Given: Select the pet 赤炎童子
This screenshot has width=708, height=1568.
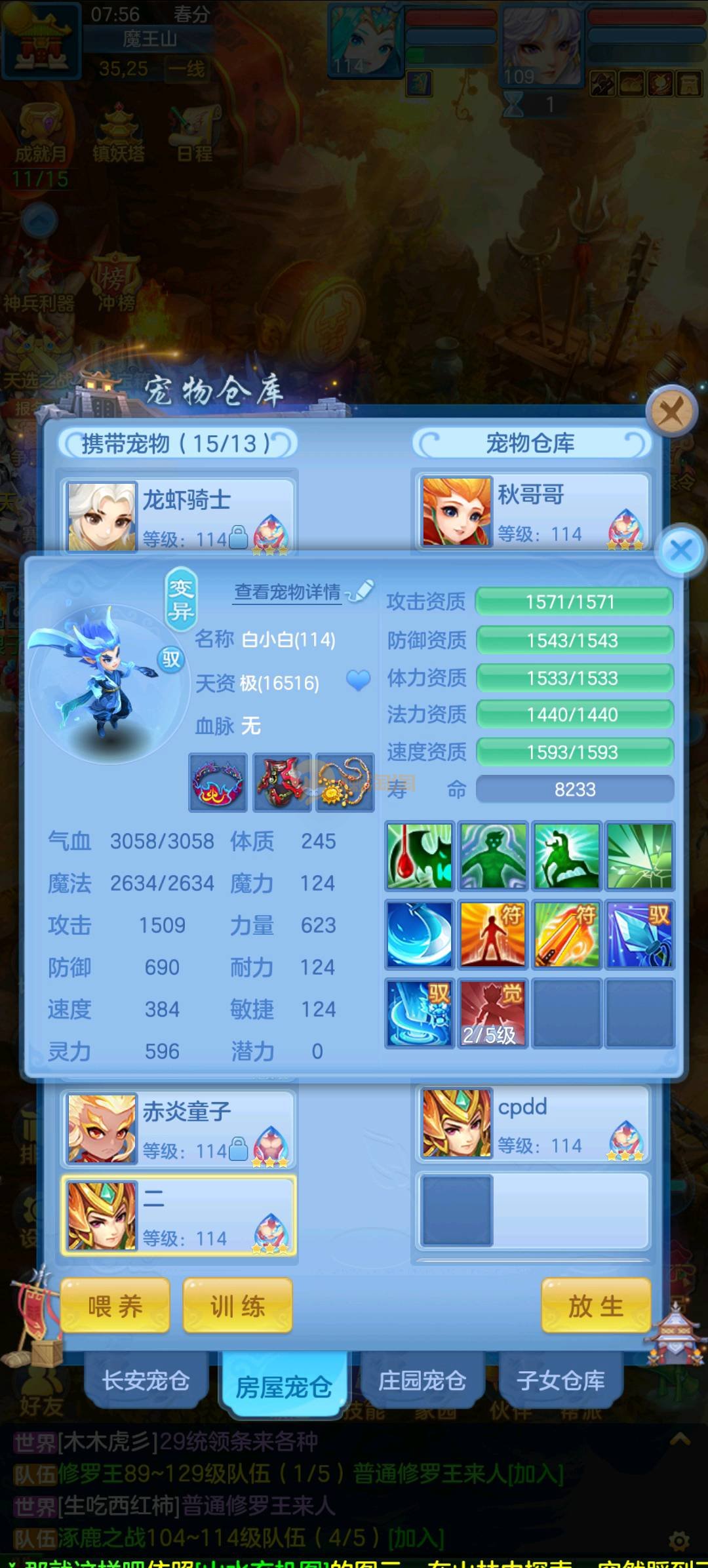Looking at the screenshot, I should point(178,1129).
